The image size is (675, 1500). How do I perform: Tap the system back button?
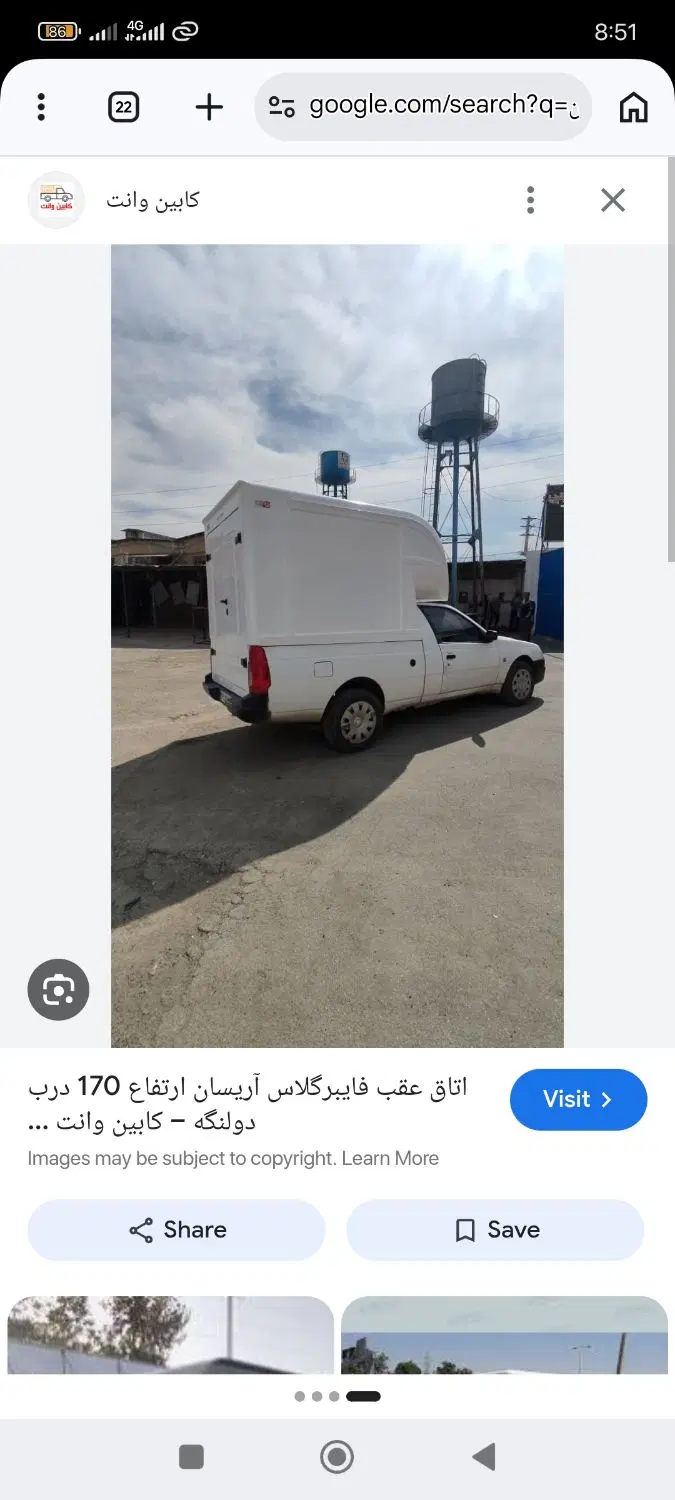point(484,1457)
